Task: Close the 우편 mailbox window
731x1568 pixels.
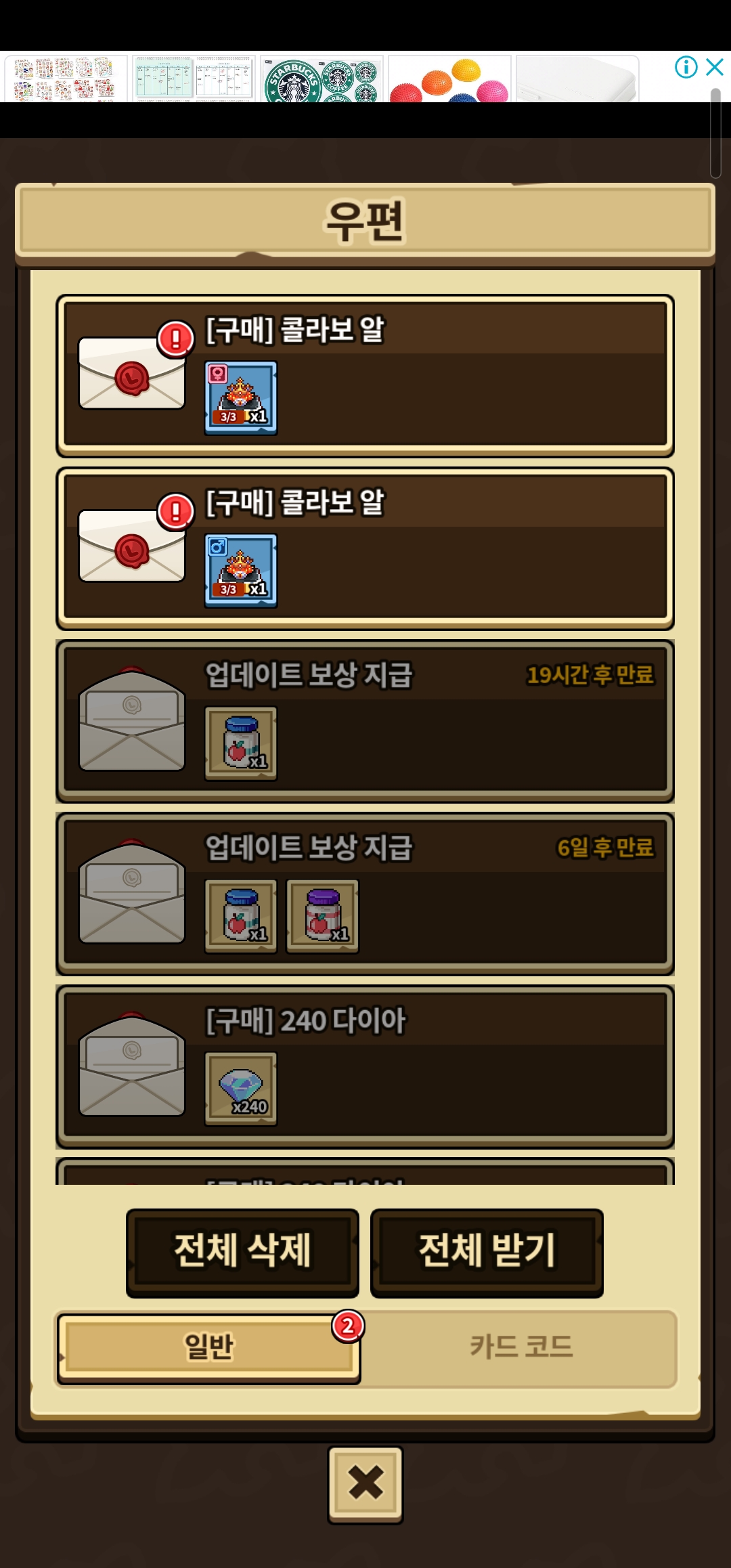Action: (365, 1484)
